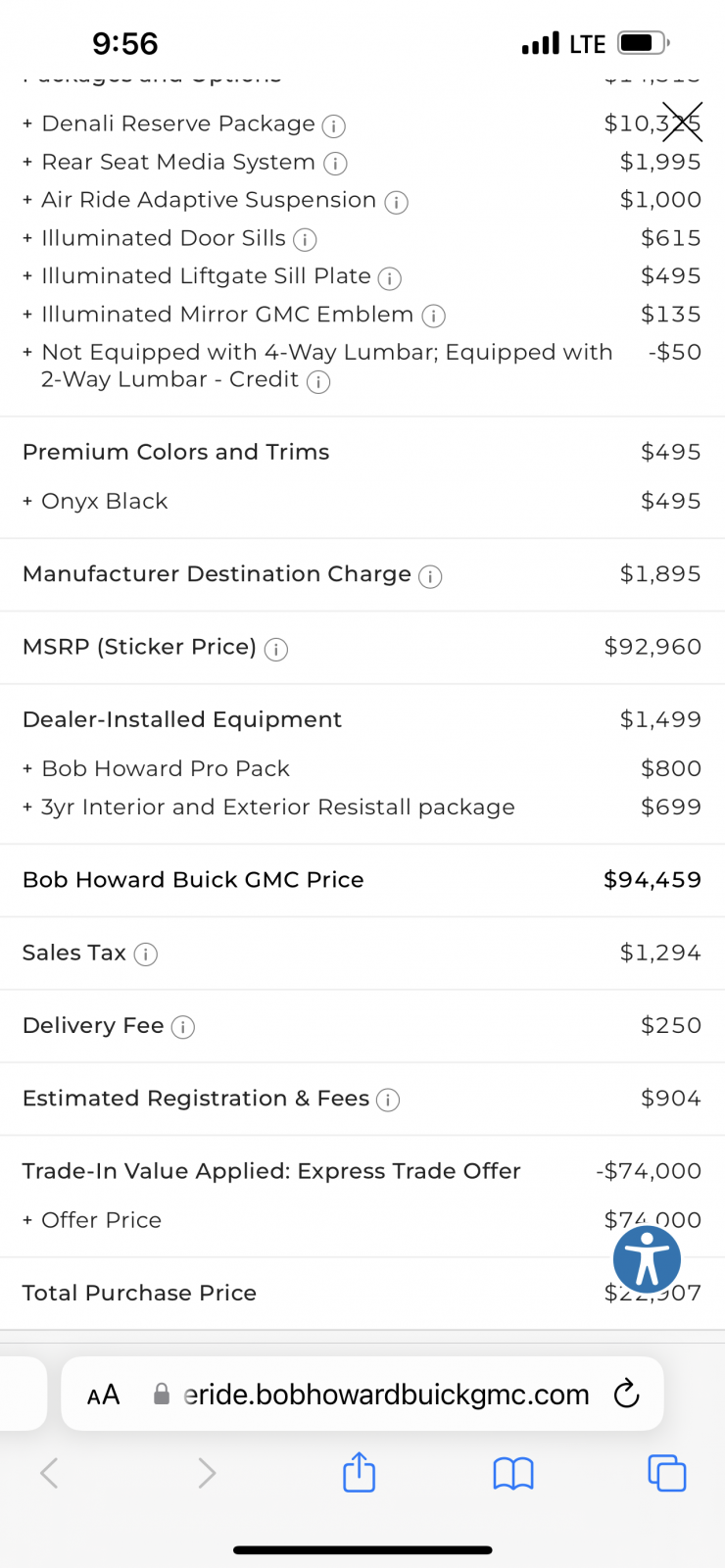The height and width of the screenshot is (1568, 725).
Task: Show Sales Tax info details
Action: [x=146, y=955]
